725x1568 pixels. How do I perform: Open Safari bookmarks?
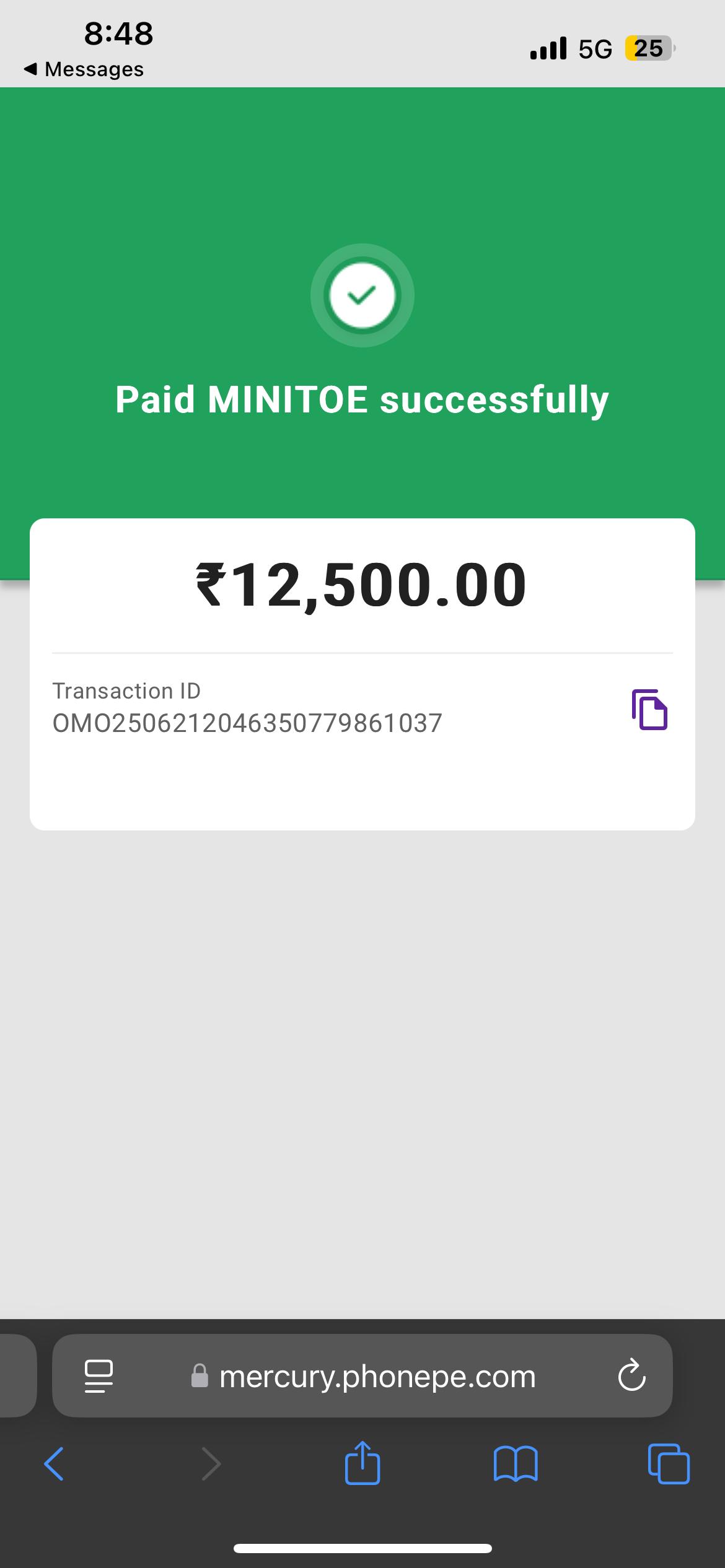[516, 1464]
